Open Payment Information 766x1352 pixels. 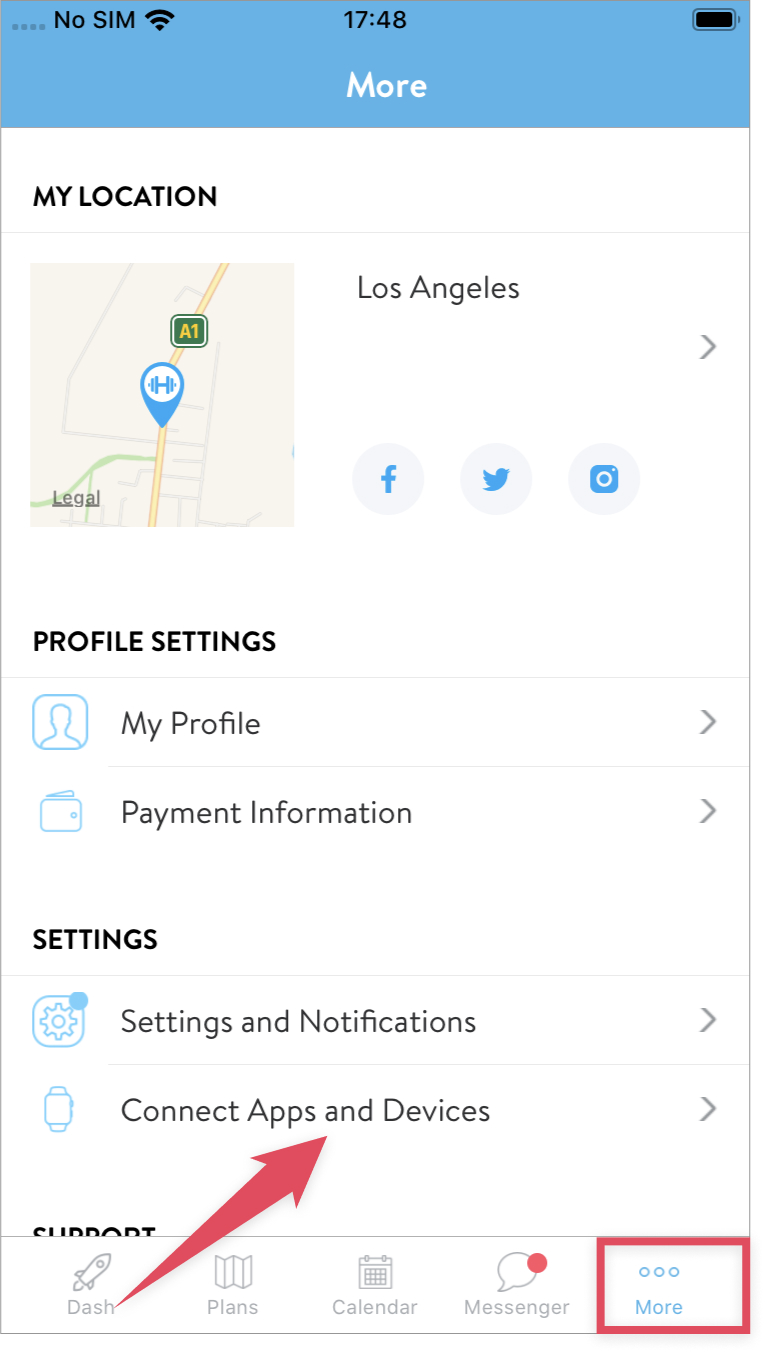point(375,812)
